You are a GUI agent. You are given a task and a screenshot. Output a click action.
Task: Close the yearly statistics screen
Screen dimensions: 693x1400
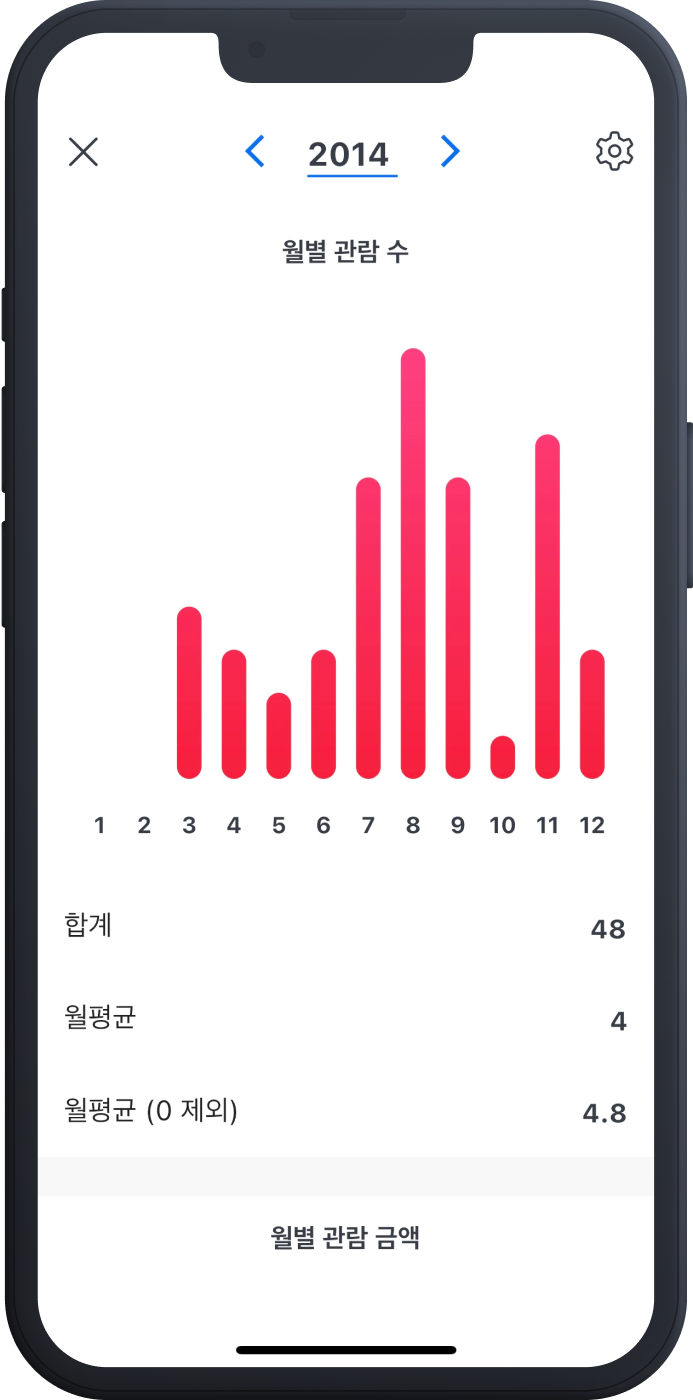point(83,152)
